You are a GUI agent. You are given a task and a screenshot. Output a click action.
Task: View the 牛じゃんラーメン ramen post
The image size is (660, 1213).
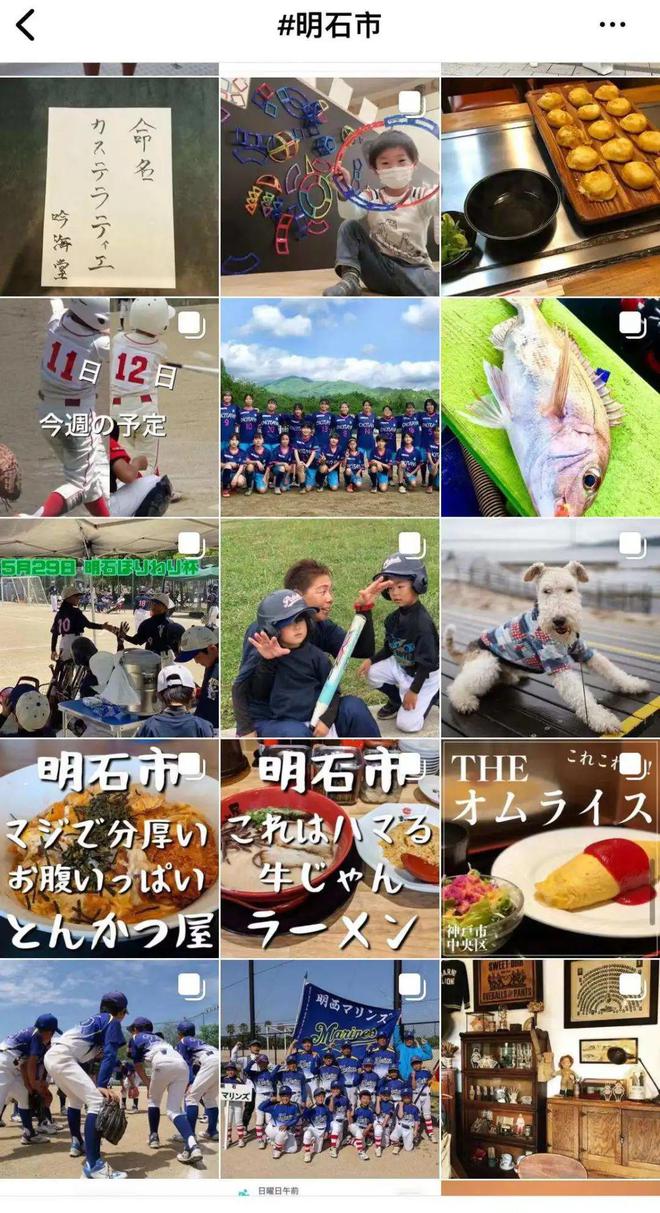(330, 848)
